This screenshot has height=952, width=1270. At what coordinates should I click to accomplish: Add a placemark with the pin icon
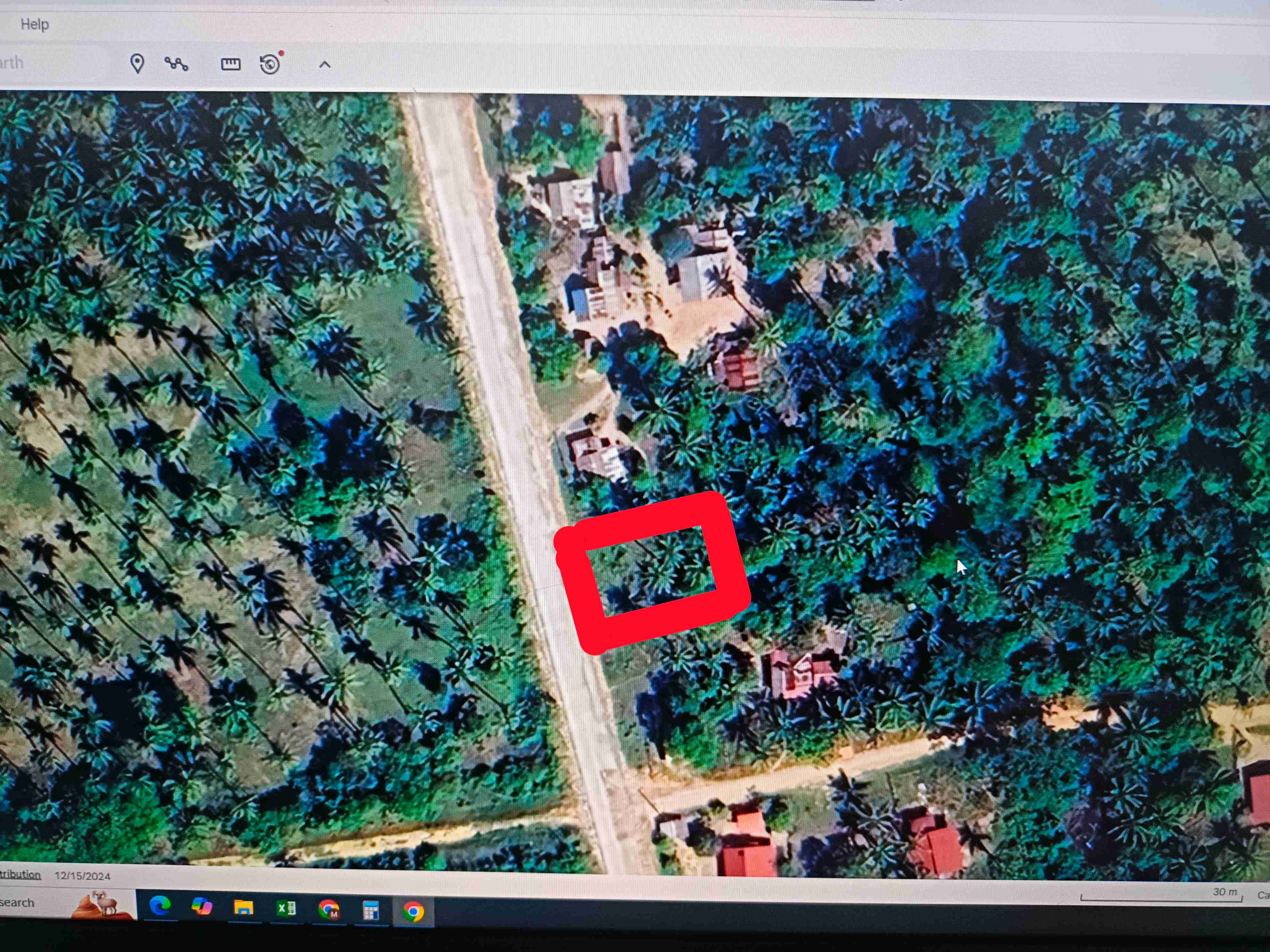[x=137, y=64]
